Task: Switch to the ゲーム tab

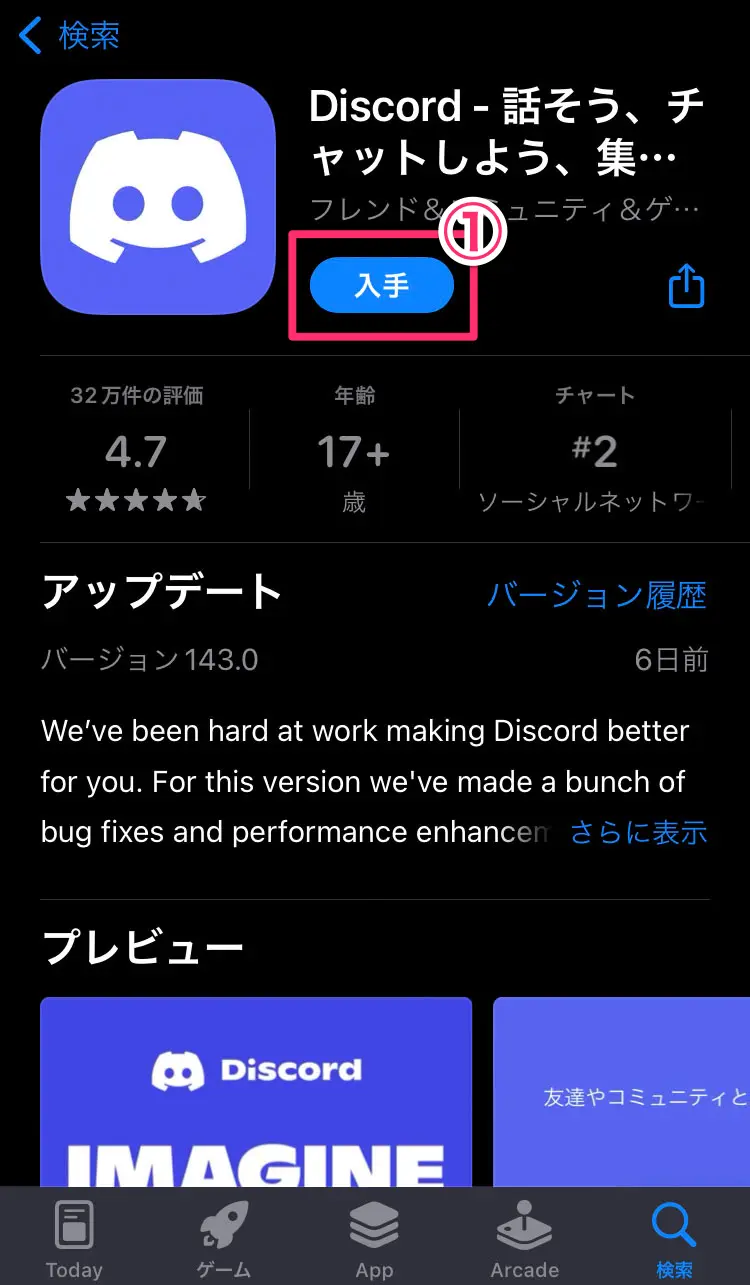Action: [224, 1240]
